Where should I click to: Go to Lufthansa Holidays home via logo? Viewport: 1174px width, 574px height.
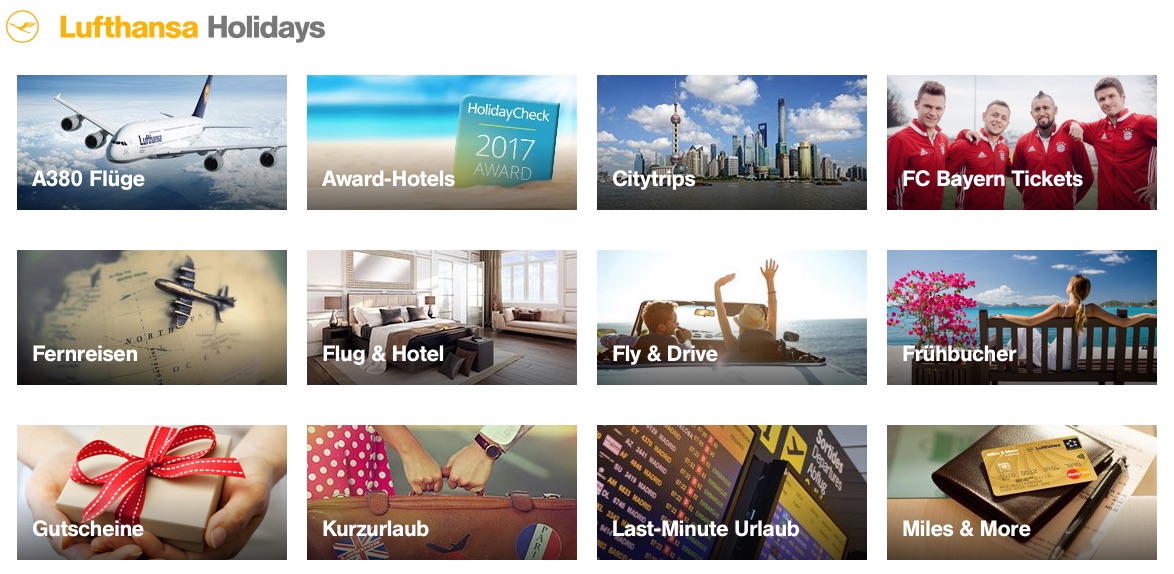pyautogui.click(x=166, y=28)
